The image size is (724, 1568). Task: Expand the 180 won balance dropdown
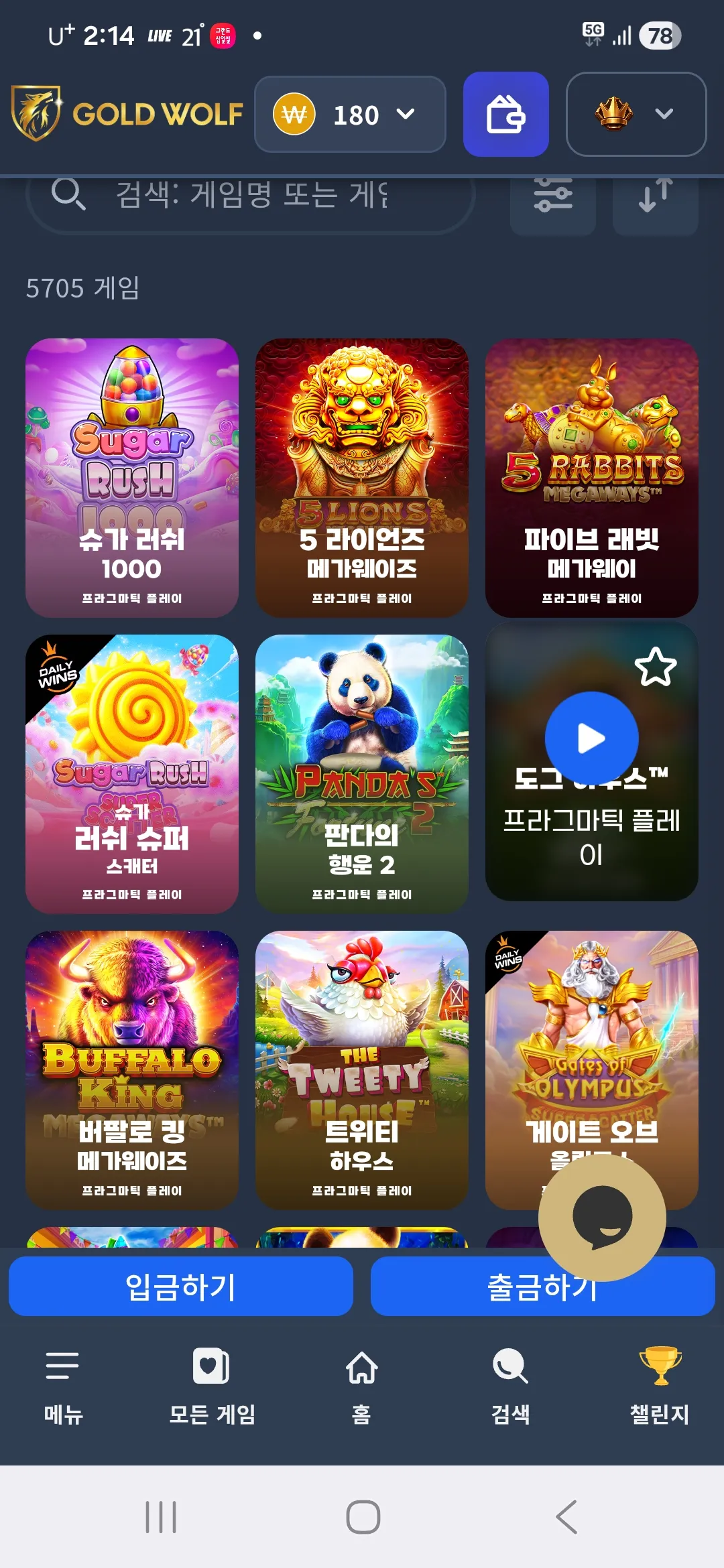(x=350, y=114)
